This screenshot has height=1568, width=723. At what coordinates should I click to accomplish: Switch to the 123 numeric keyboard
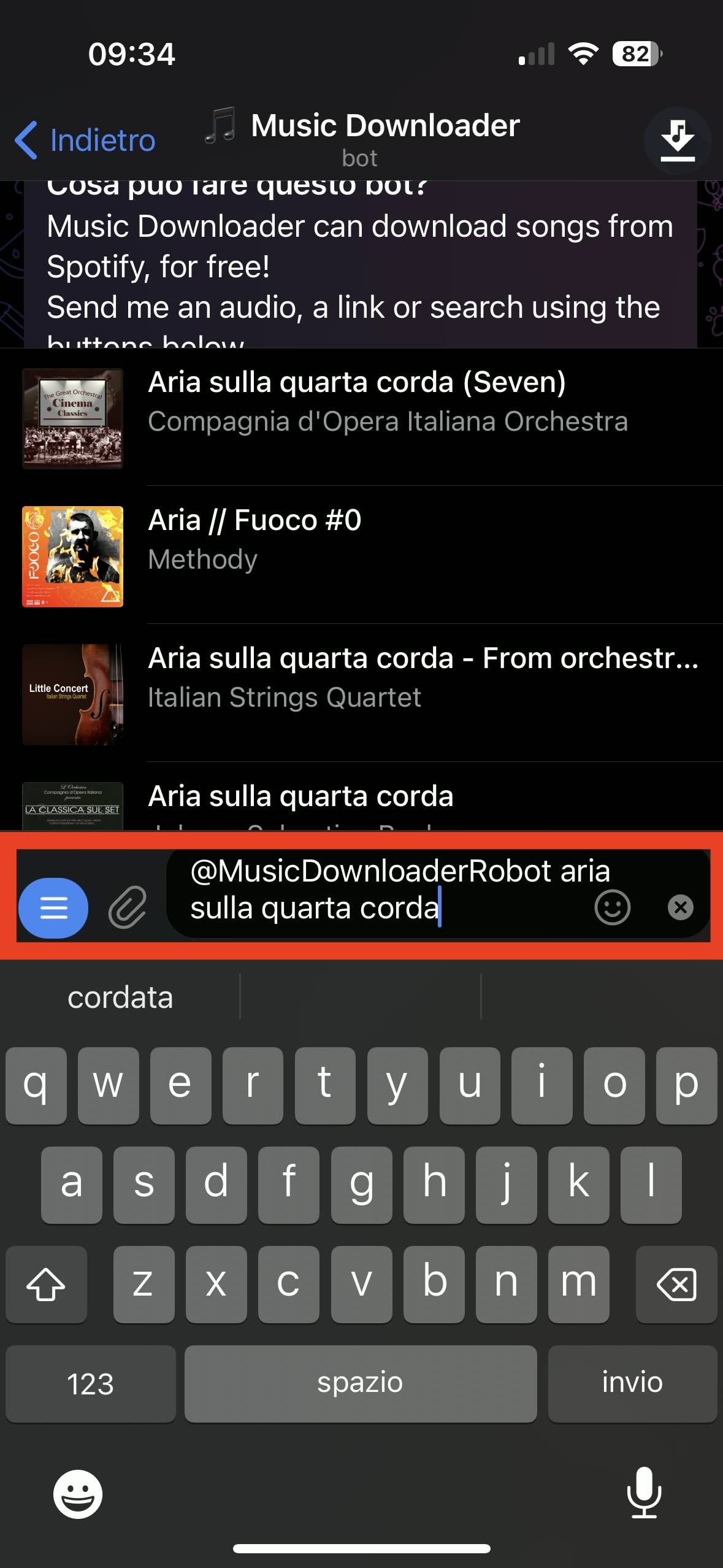coord(90,1383)
